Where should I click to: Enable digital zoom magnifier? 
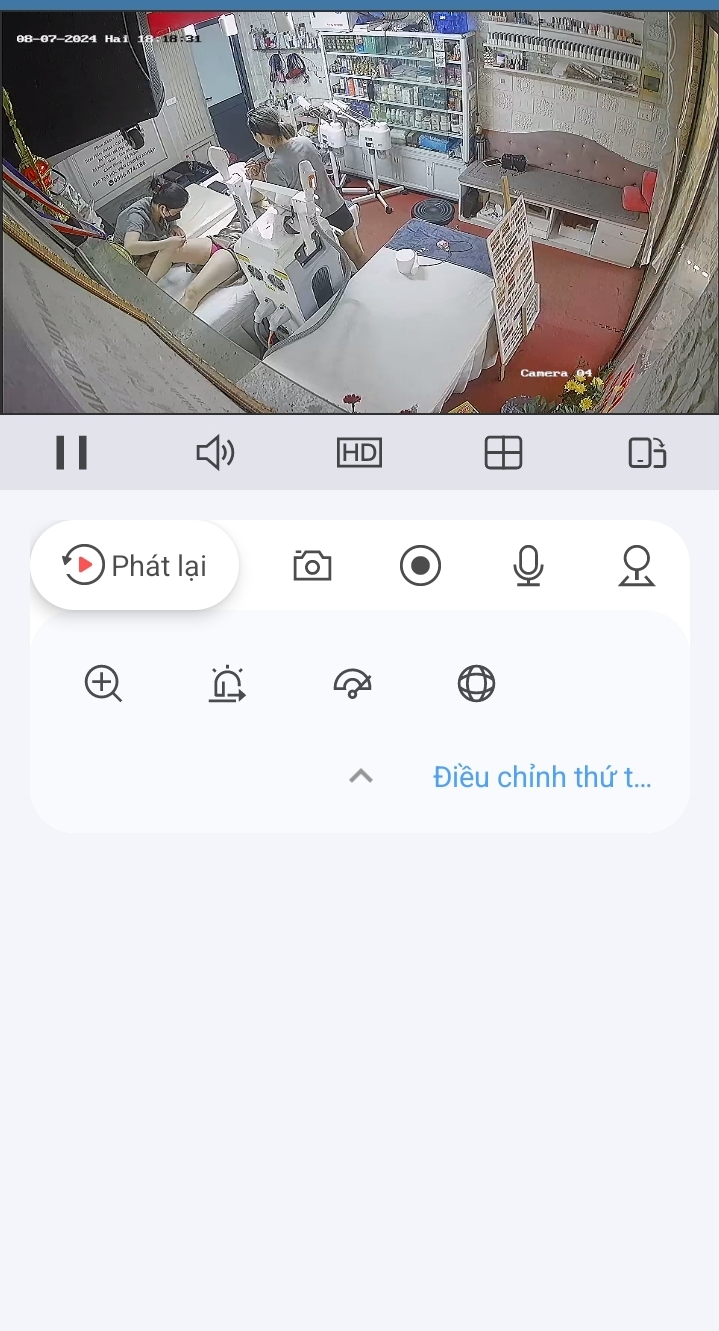coord(103,684)
